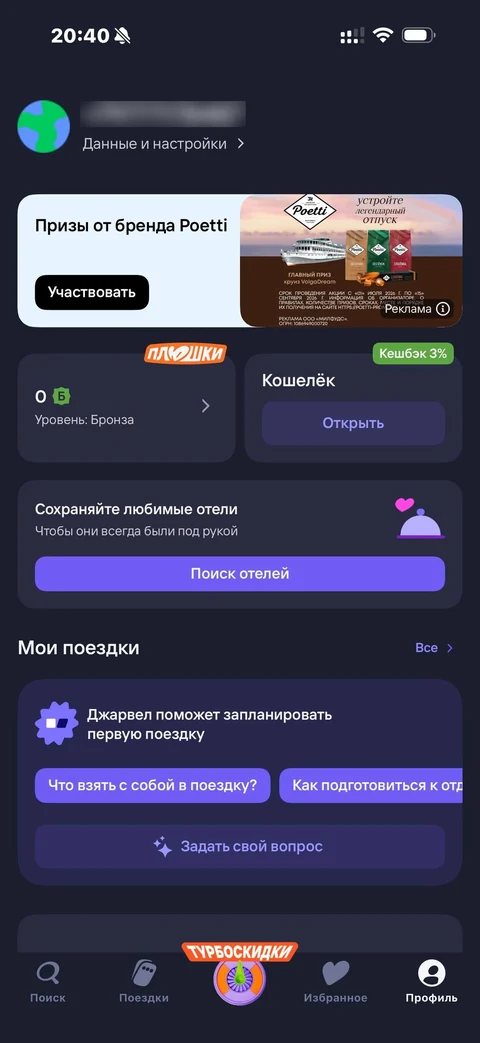This screenshot has height=1043, width=480.
Task: Open the wallet with Открыть button
Action: pyautogui.click(x=353, y=423)
